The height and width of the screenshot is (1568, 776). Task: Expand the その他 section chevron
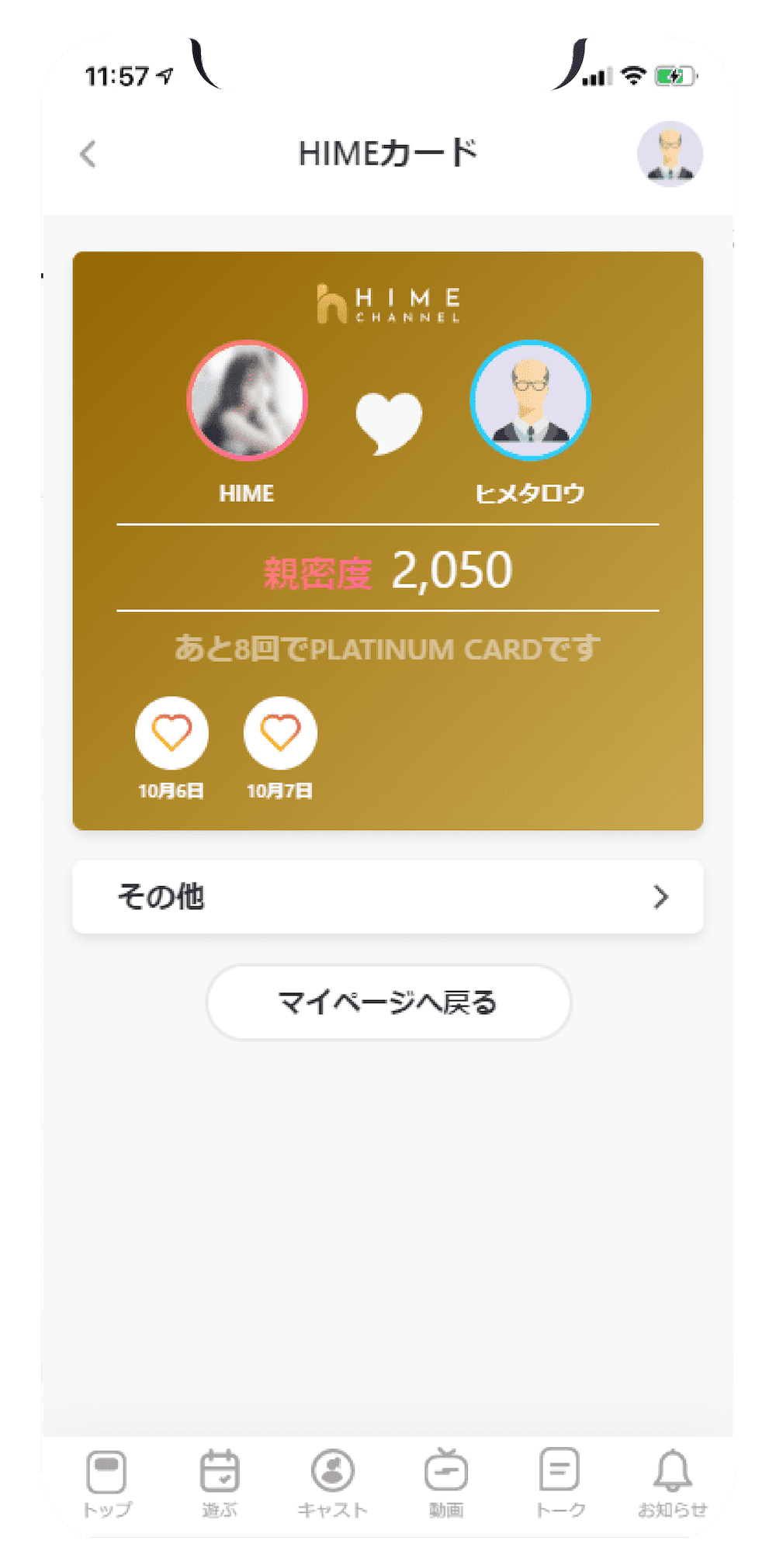660,897
